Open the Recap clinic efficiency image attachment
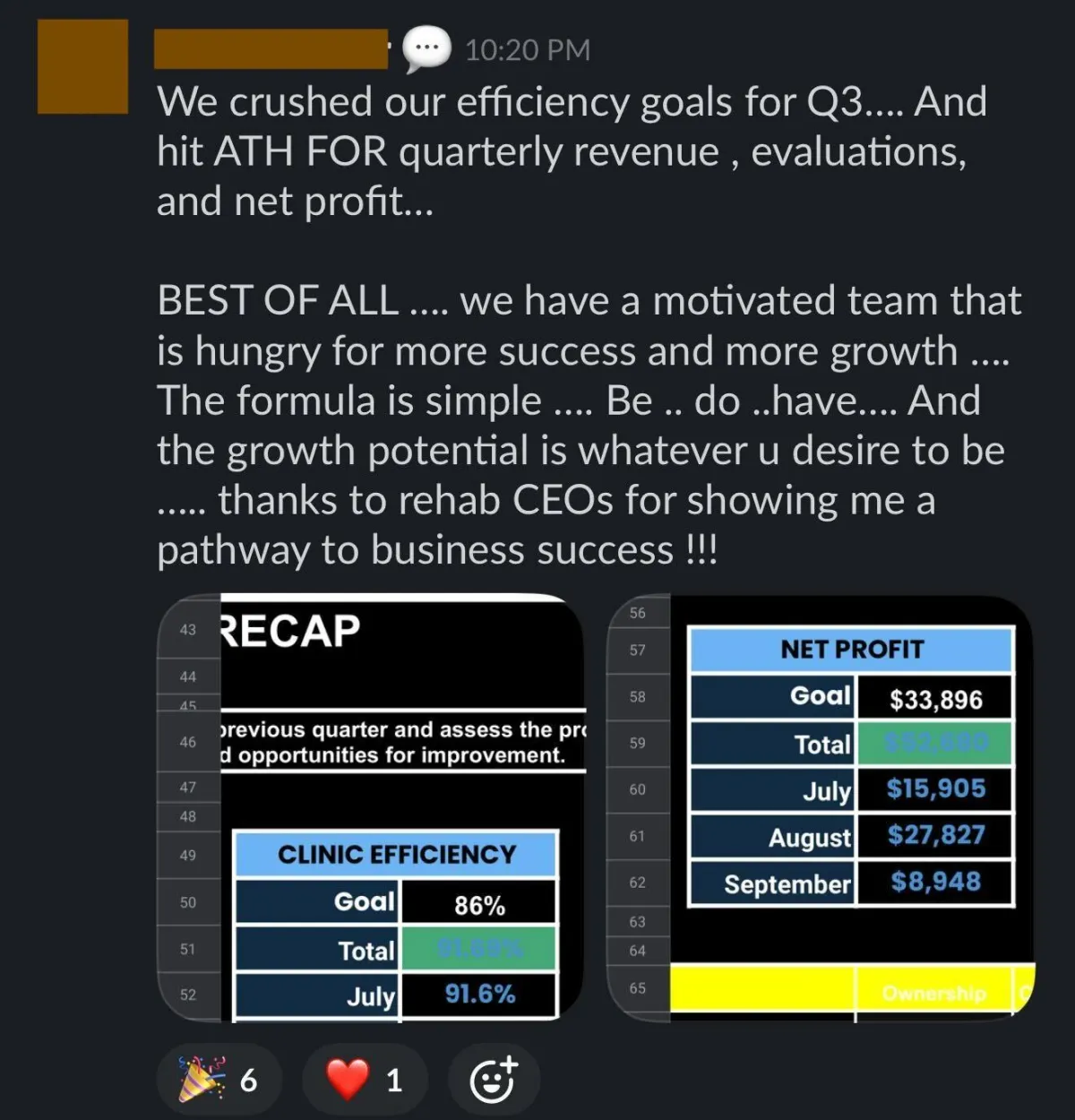The image size is (1075, 1120). [x=371, y=806]
